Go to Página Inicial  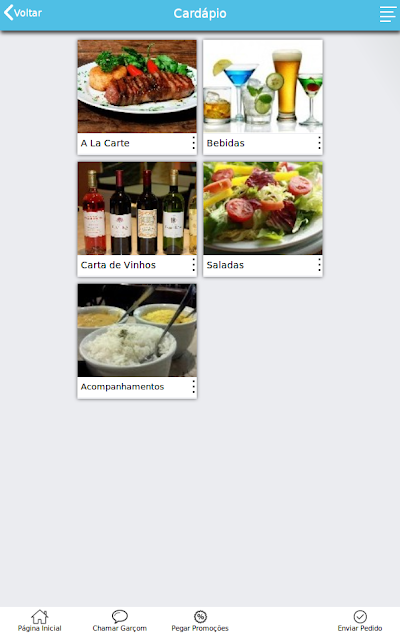point(40,621)
